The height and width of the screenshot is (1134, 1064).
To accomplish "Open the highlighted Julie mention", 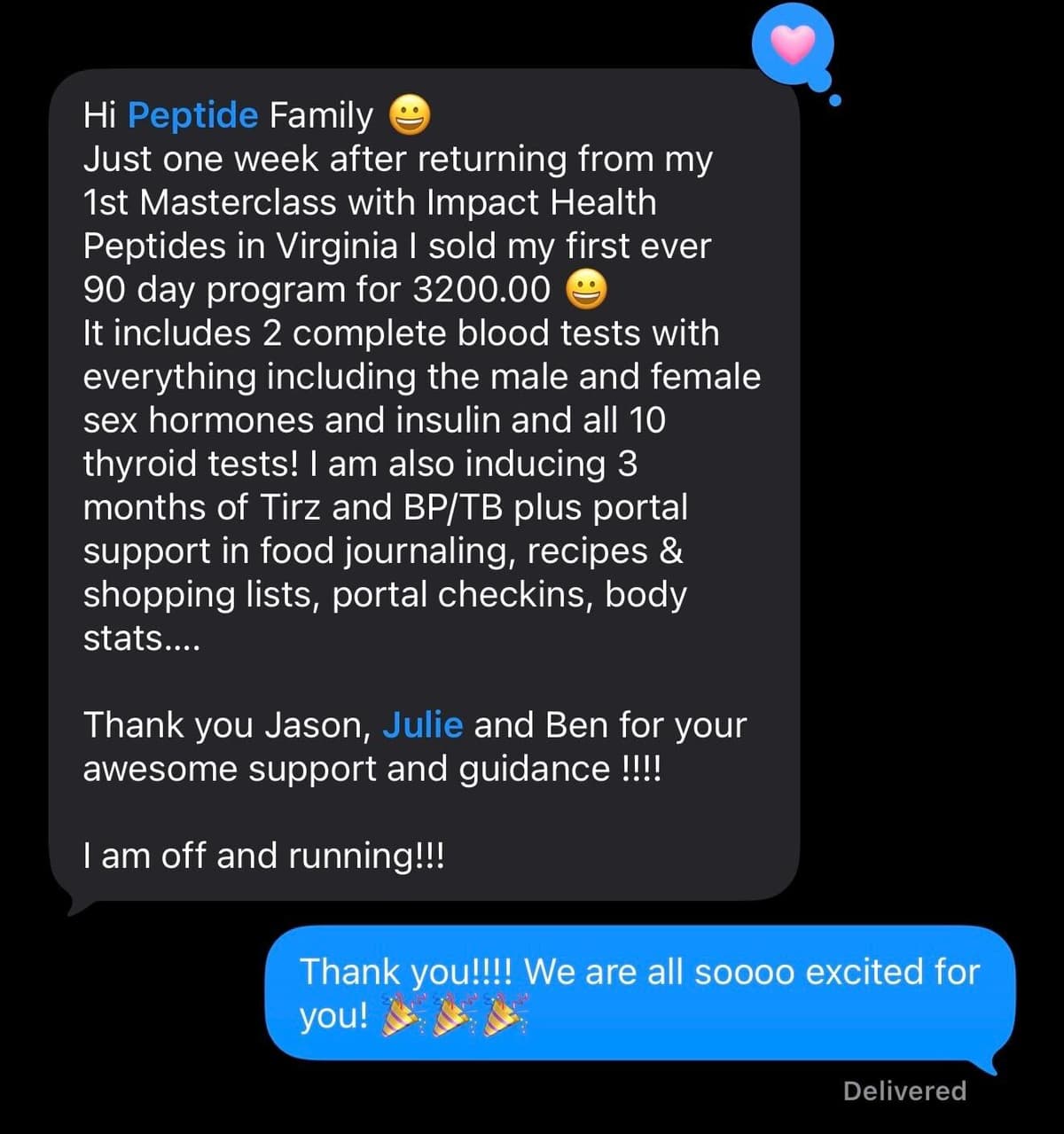I will point(422,725).
